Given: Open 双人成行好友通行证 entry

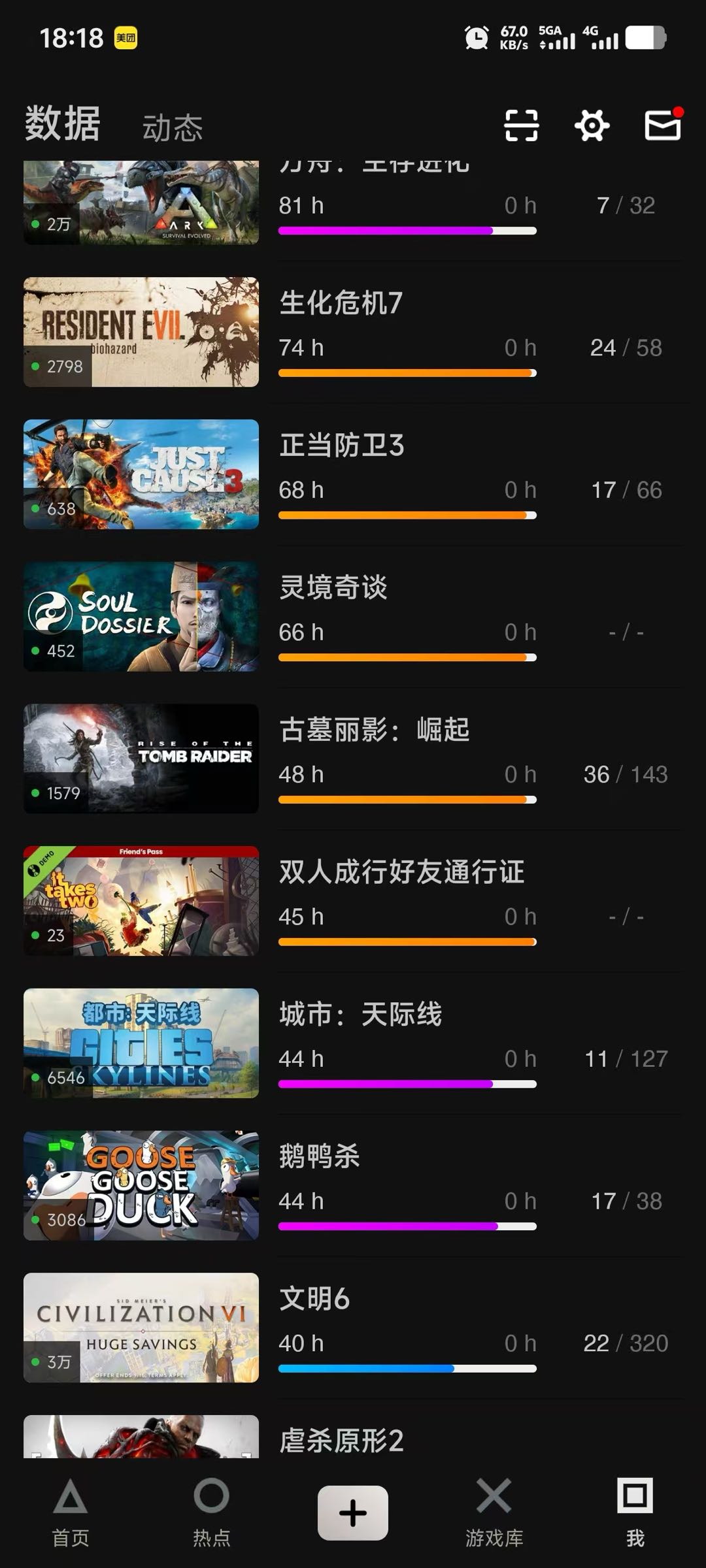Looking at the screenshot, I should [x=353, y=901].
